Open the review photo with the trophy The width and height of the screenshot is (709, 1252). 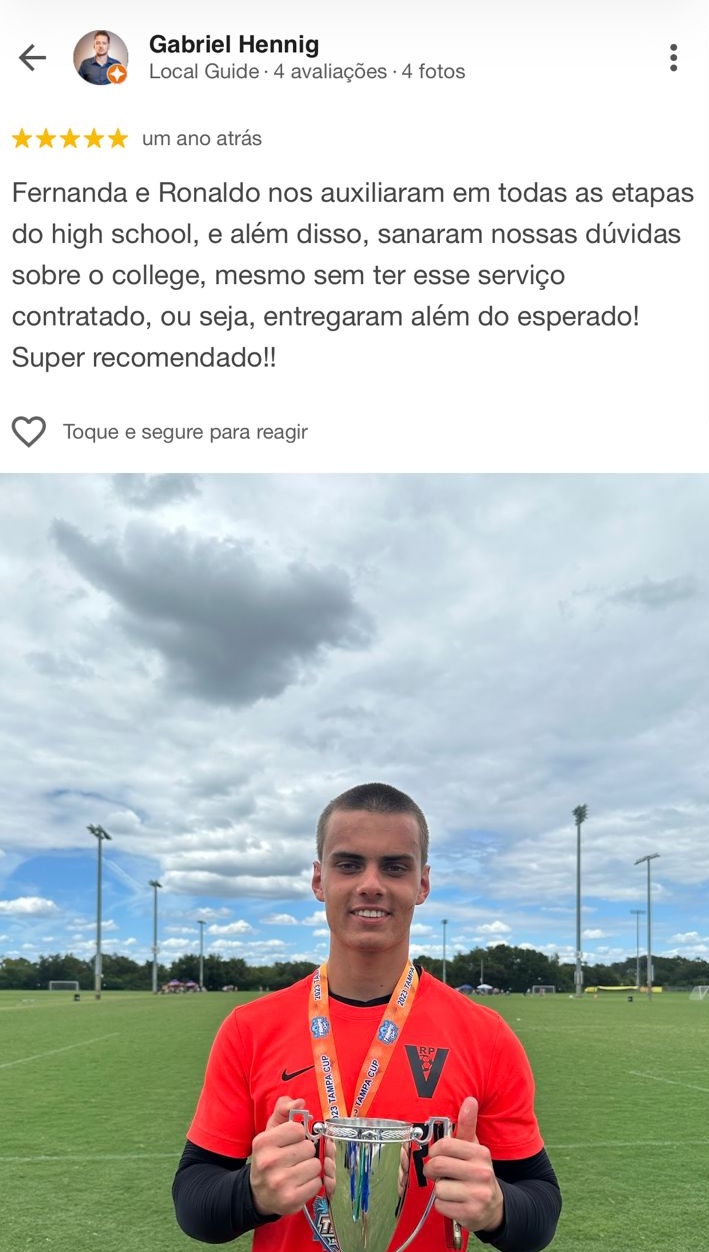354,862
